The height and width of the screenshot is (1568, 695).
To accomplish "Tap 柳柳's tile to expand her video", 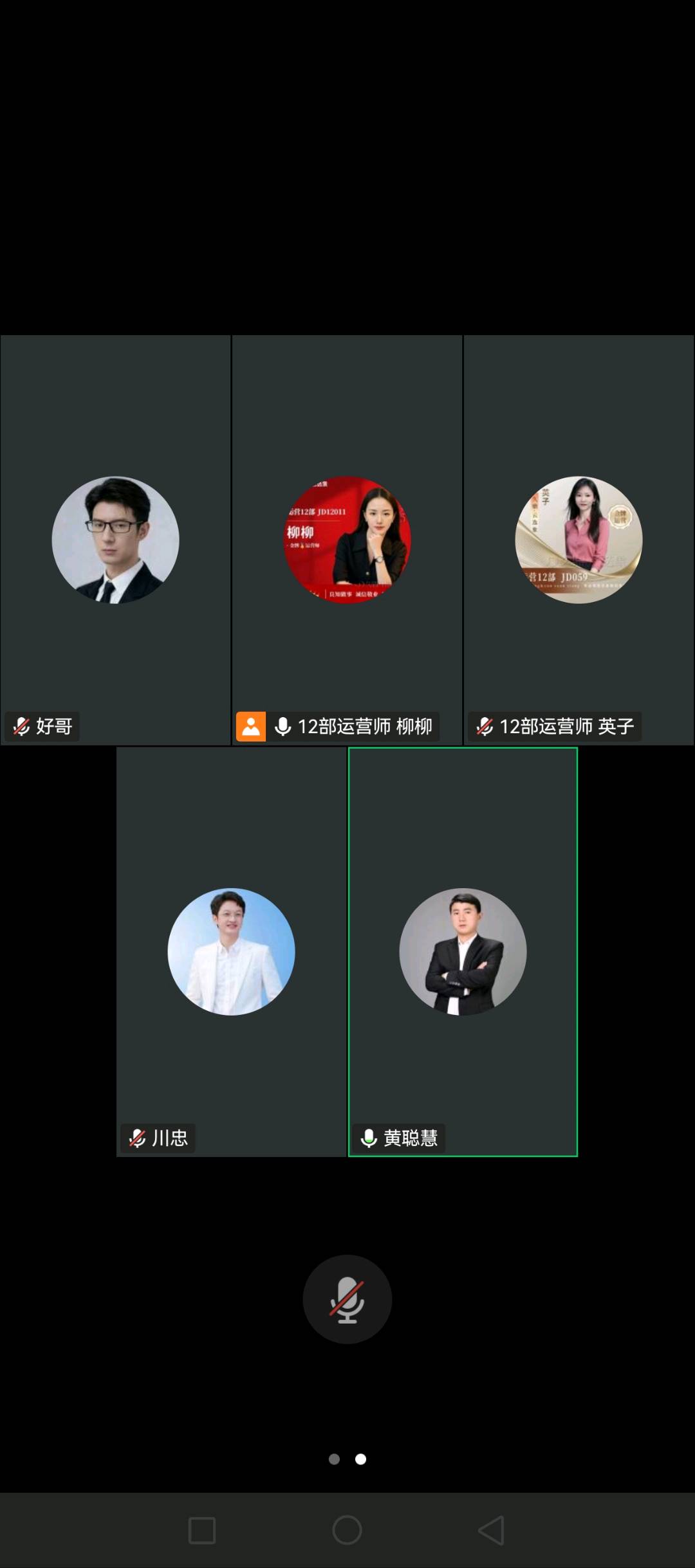I will 346,540.
